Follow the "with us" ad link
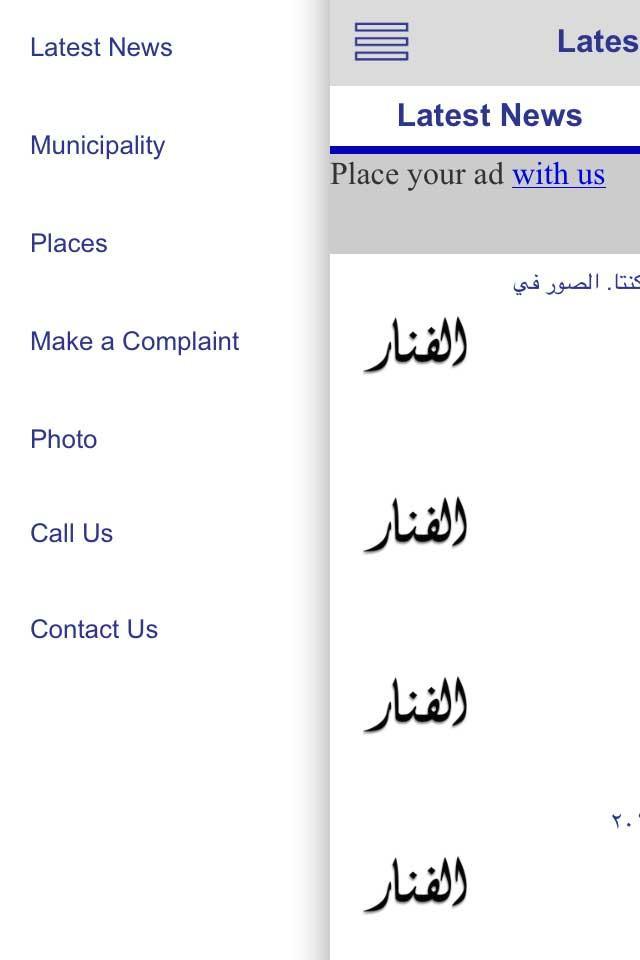Image resolution: width=640 pixels, height=960 pixels. [x=558, y=174]
